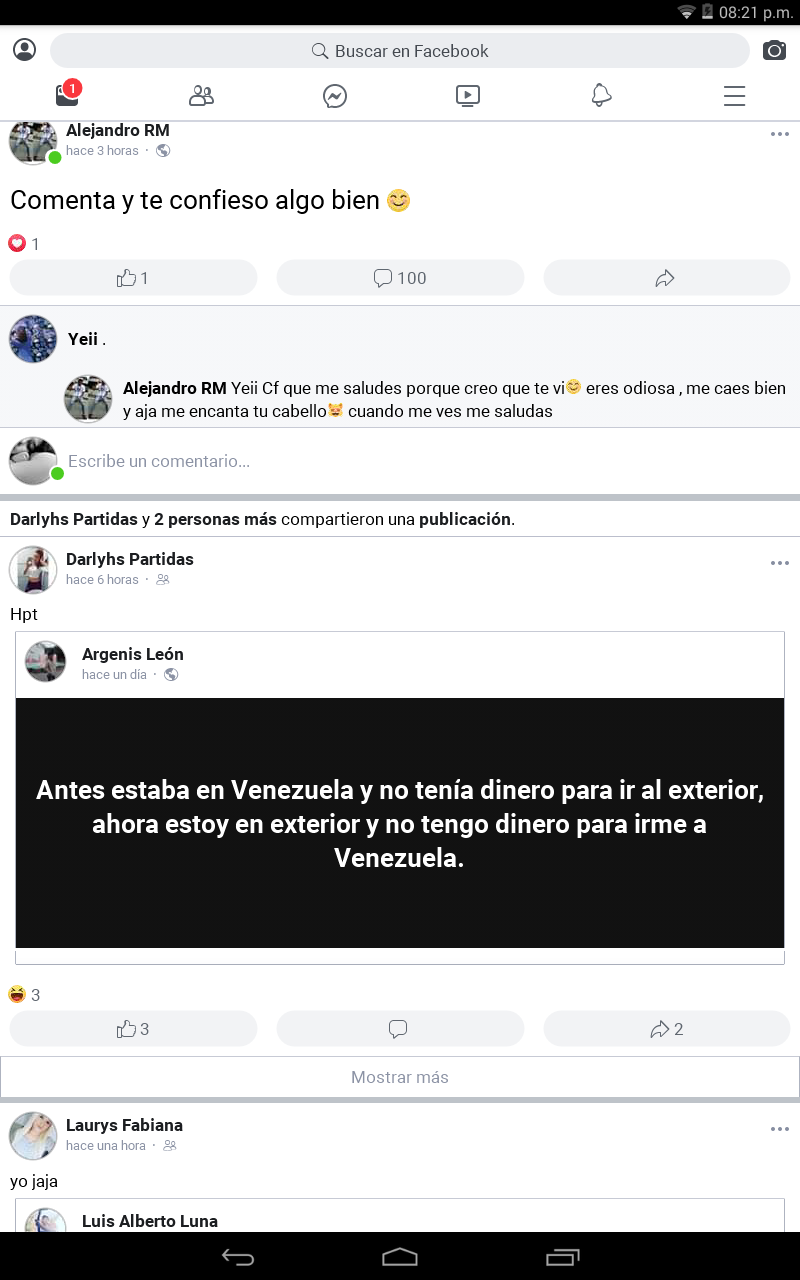Screen dimensions: 800x1280
Task: Tap the Escribe un comentario field
Action: point(400,461)
